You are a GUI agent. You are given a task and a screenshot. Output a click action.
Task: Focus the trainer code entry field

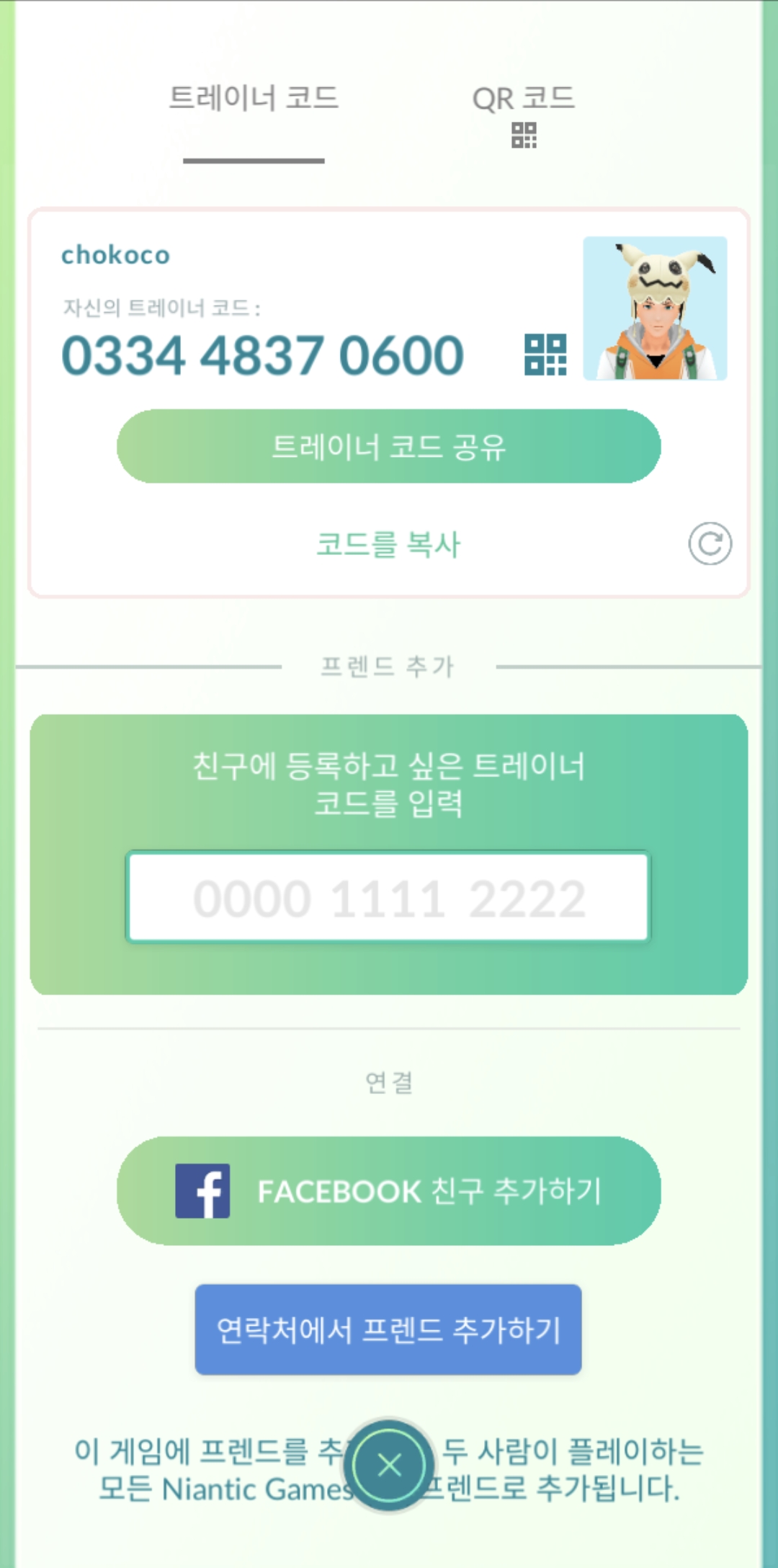[388, 897]
